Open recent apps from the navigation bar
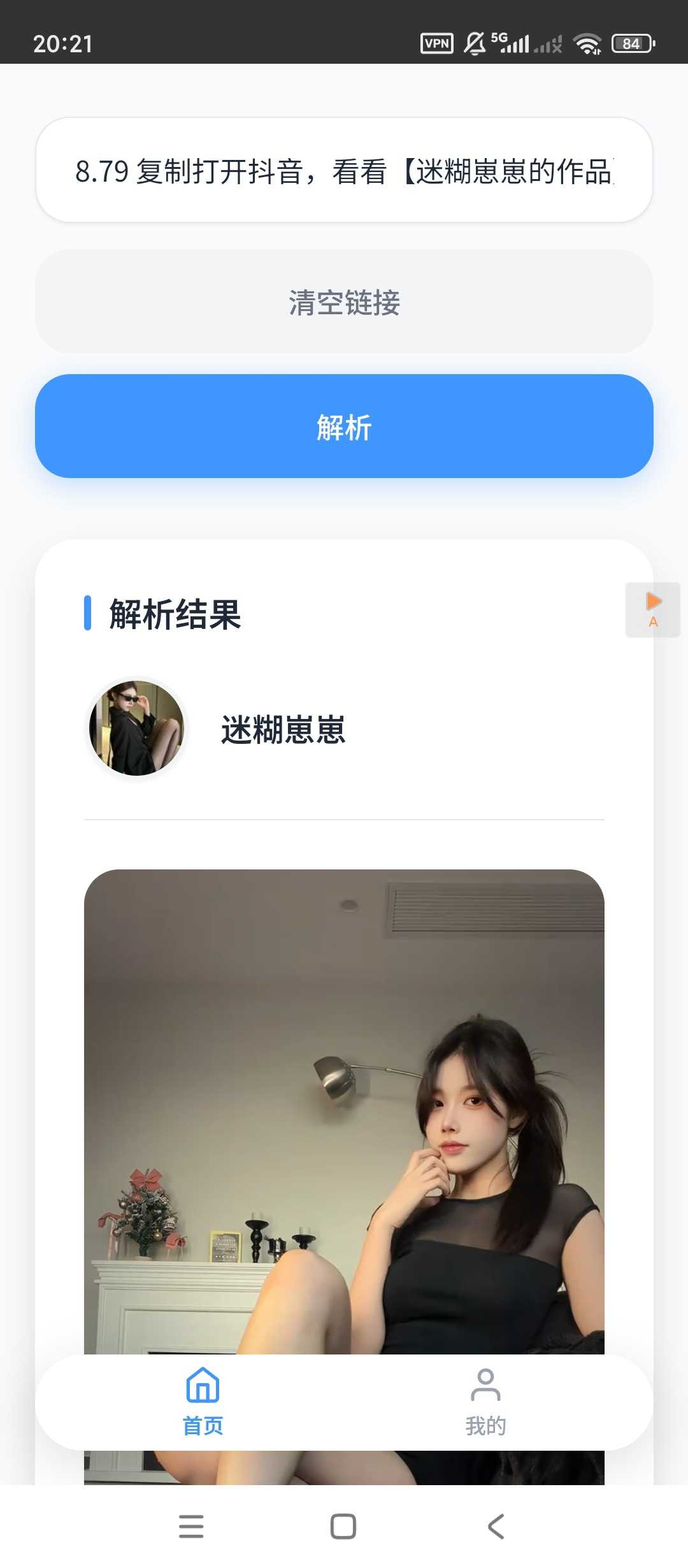Viewport: 688px width, 1568px height. point(191,1527)
